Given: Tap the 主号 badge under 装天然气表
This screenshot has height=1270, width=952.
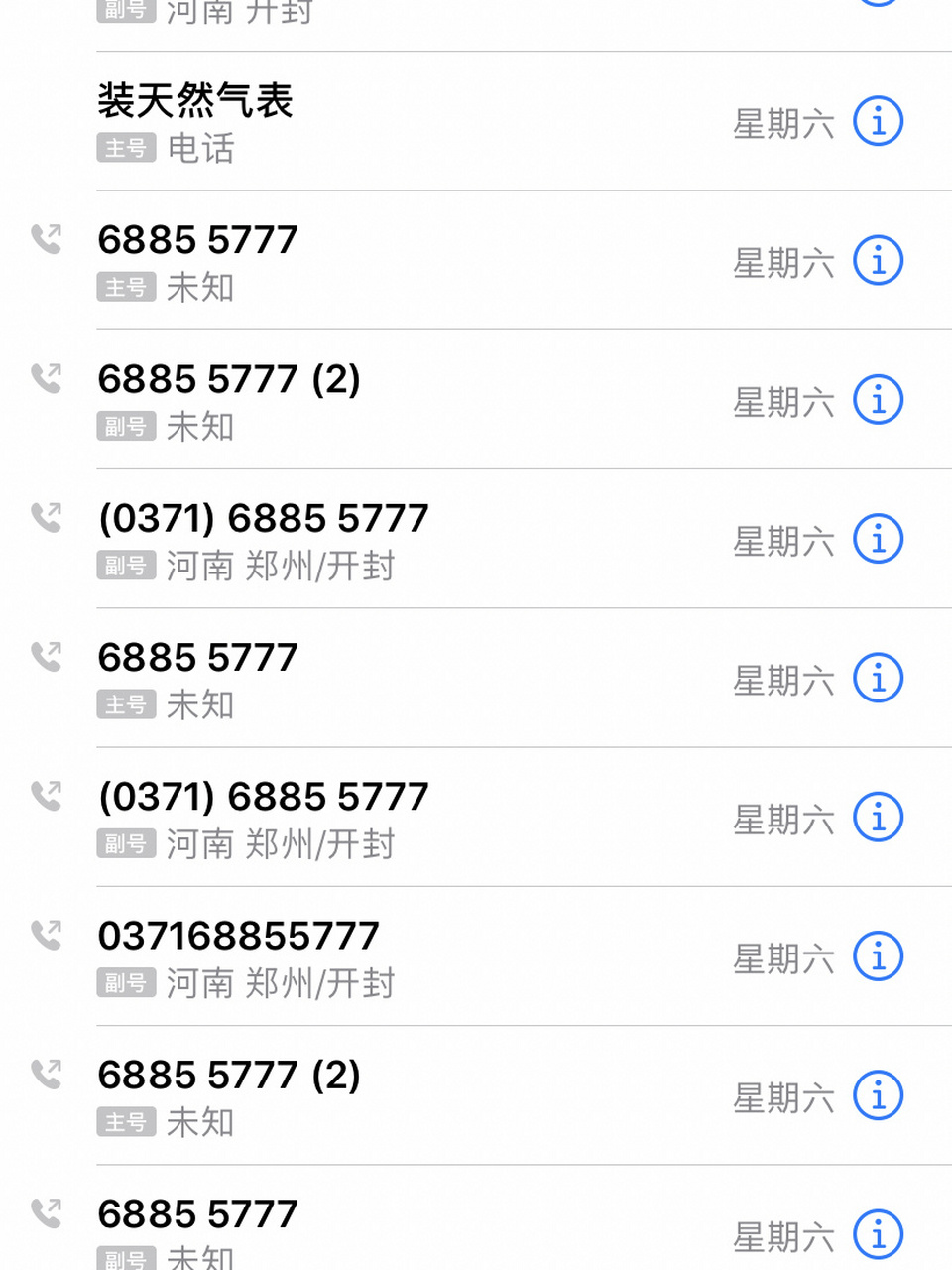Looking at the screenshot, I should click(126, 149).
